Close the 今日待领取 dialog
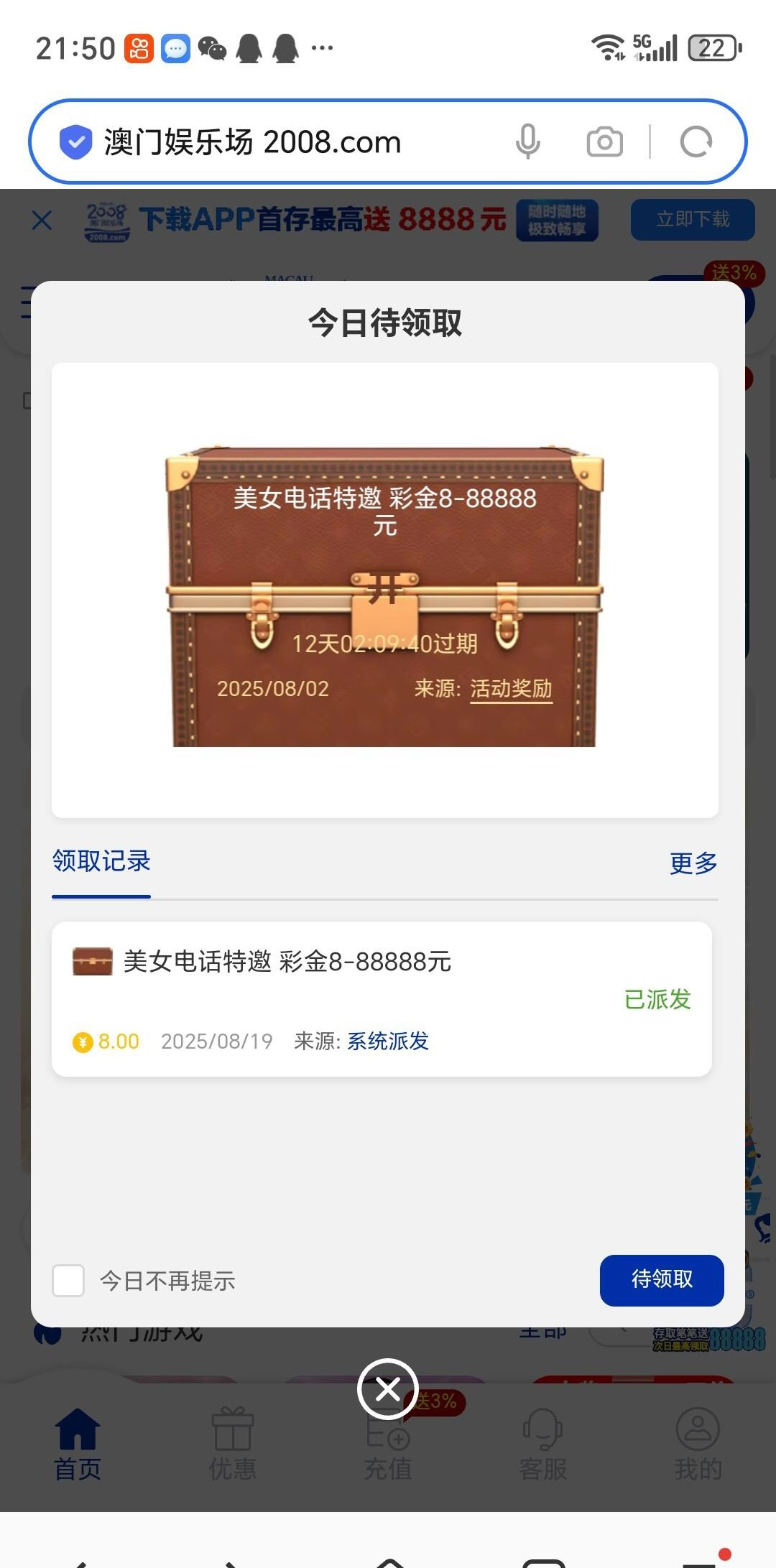Viewport: 776px width, 1568px height. click(388, 1389)
